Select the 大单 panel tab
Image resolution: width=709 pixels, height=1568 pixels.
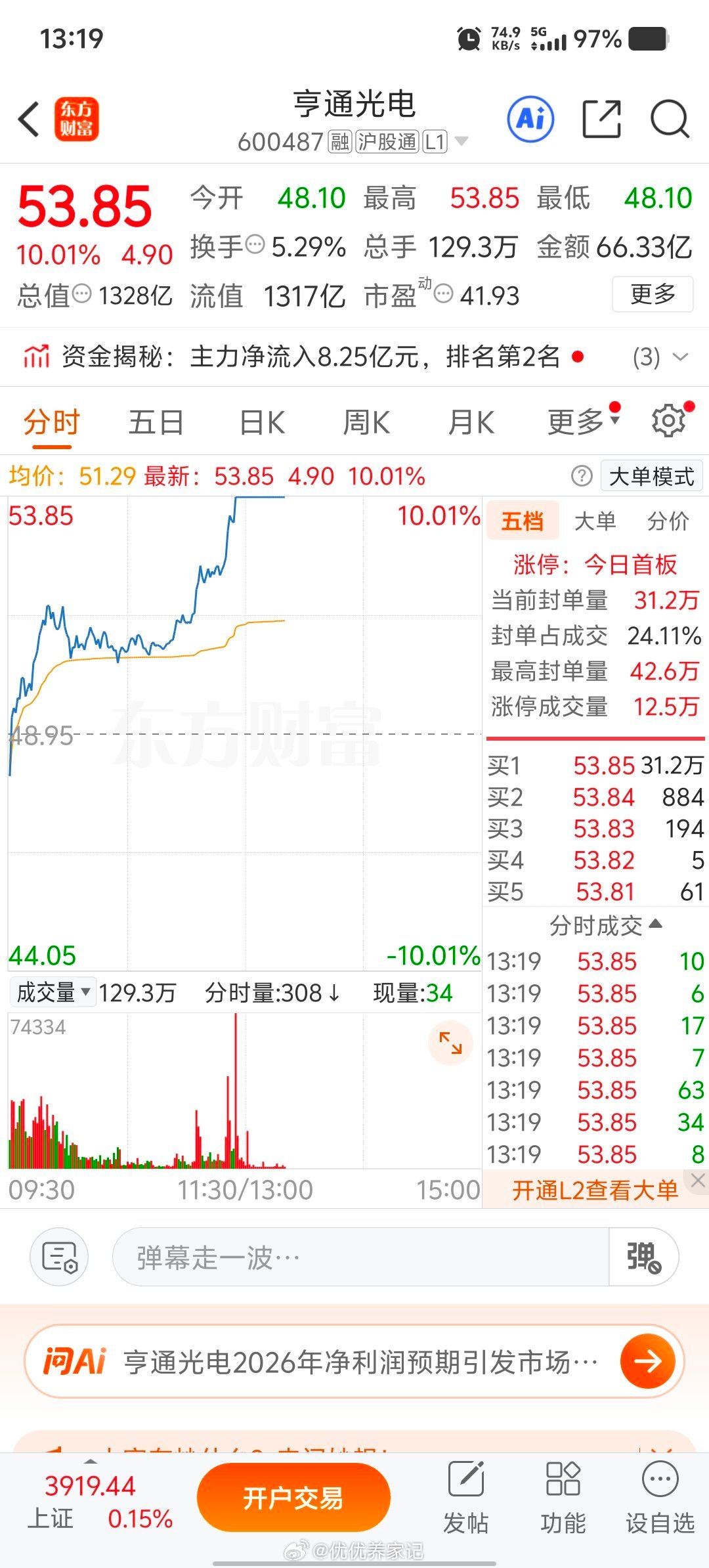(596, 519)
